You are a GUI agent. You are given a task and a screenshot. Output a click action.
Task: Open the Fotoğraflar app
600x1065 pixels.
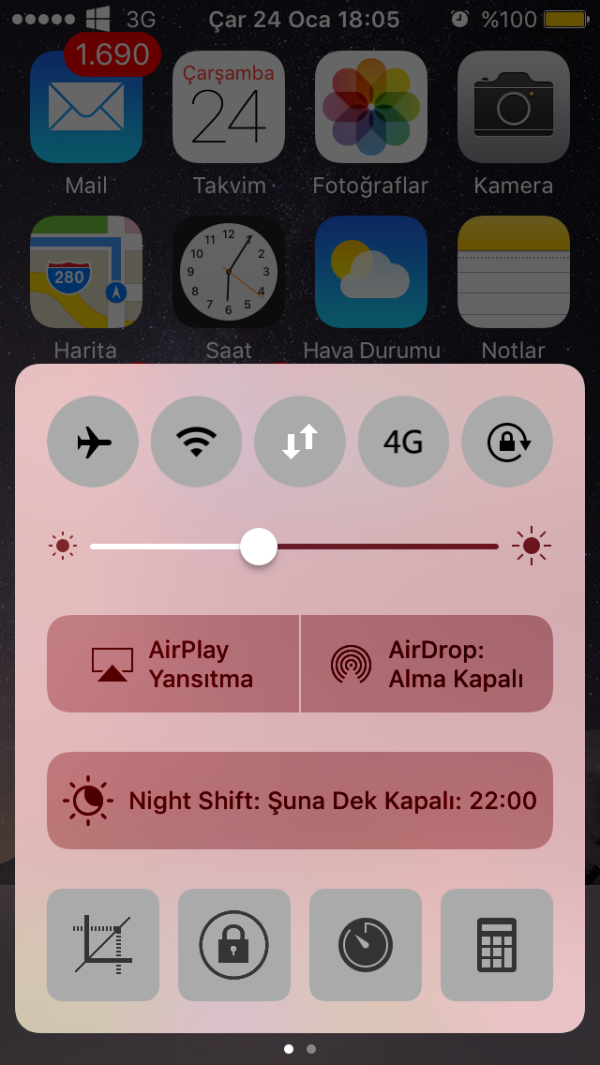[371, 107]
